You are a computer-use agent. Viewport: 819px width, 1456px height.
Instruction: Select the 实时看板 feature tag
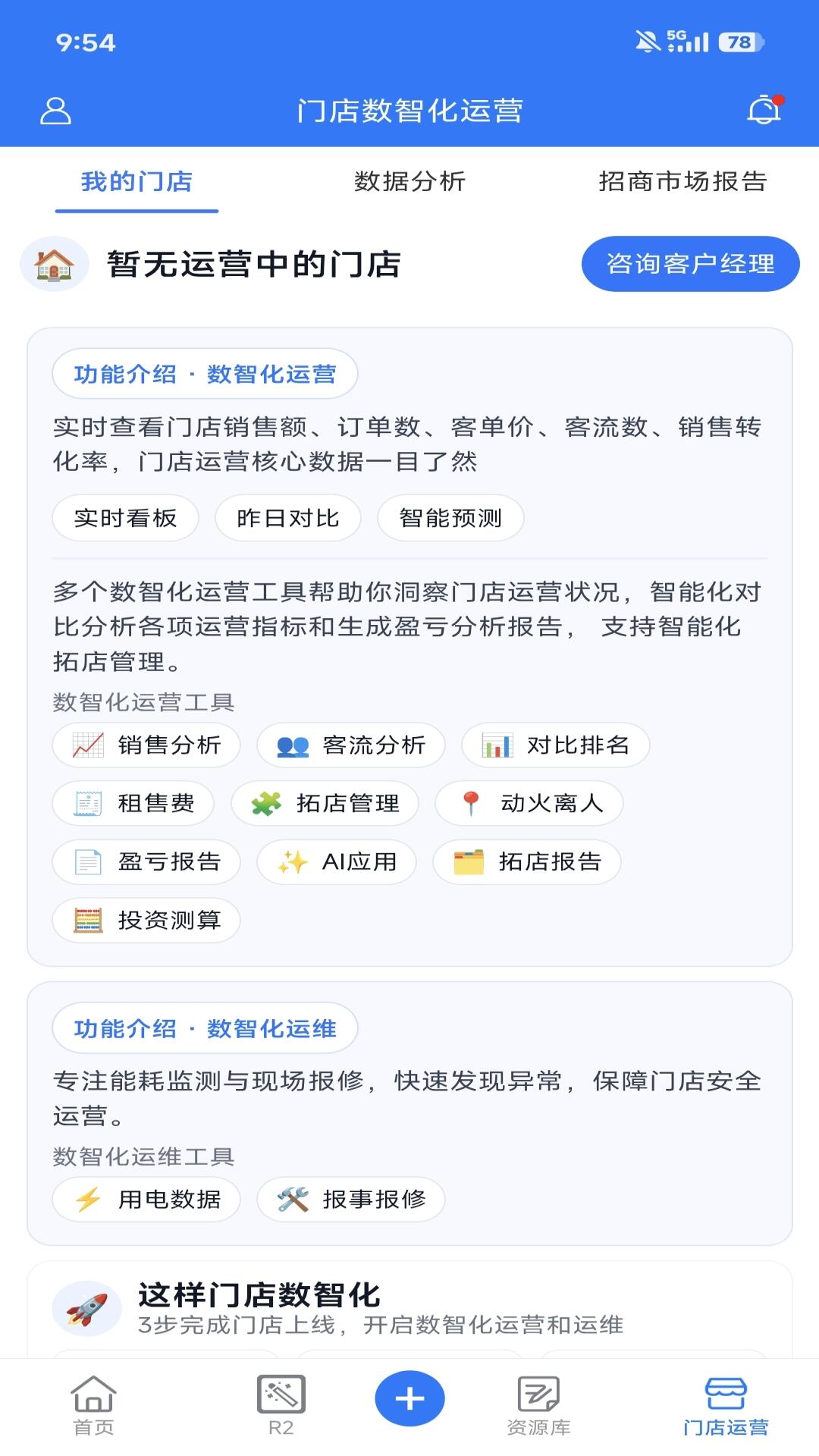coord(124,516)
